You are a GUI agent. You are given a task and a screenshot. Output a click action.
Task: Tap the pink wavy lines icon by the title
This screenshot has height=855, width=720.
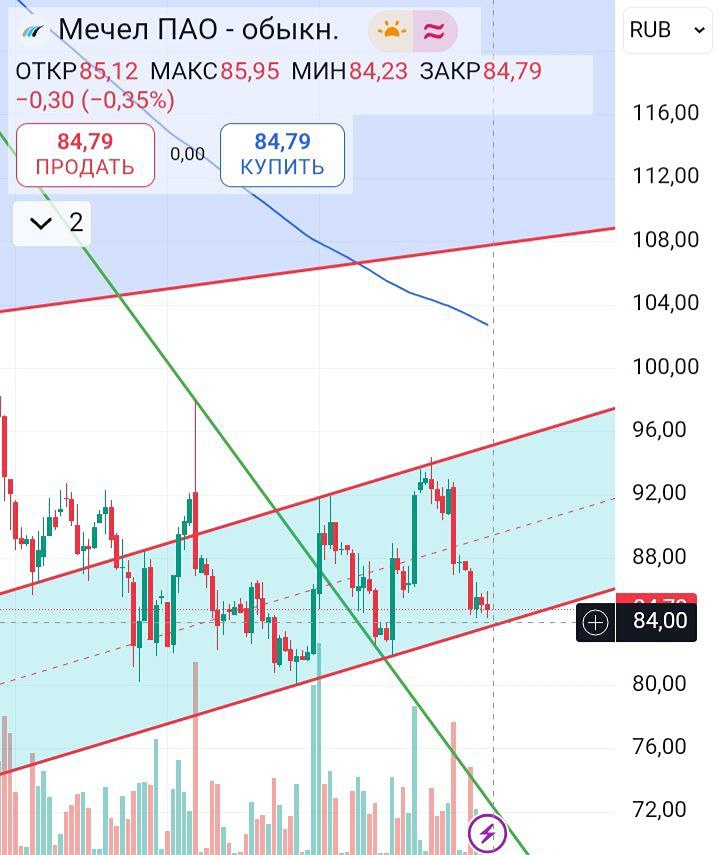coord(435,31)
